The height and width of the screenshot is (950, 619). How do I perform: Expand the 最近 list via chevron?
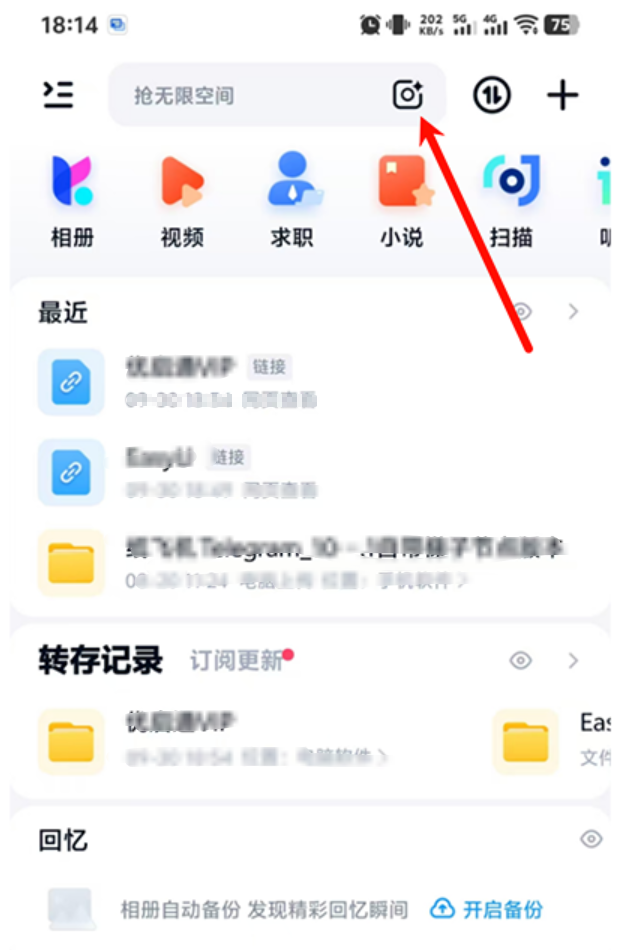pos(573,312)
